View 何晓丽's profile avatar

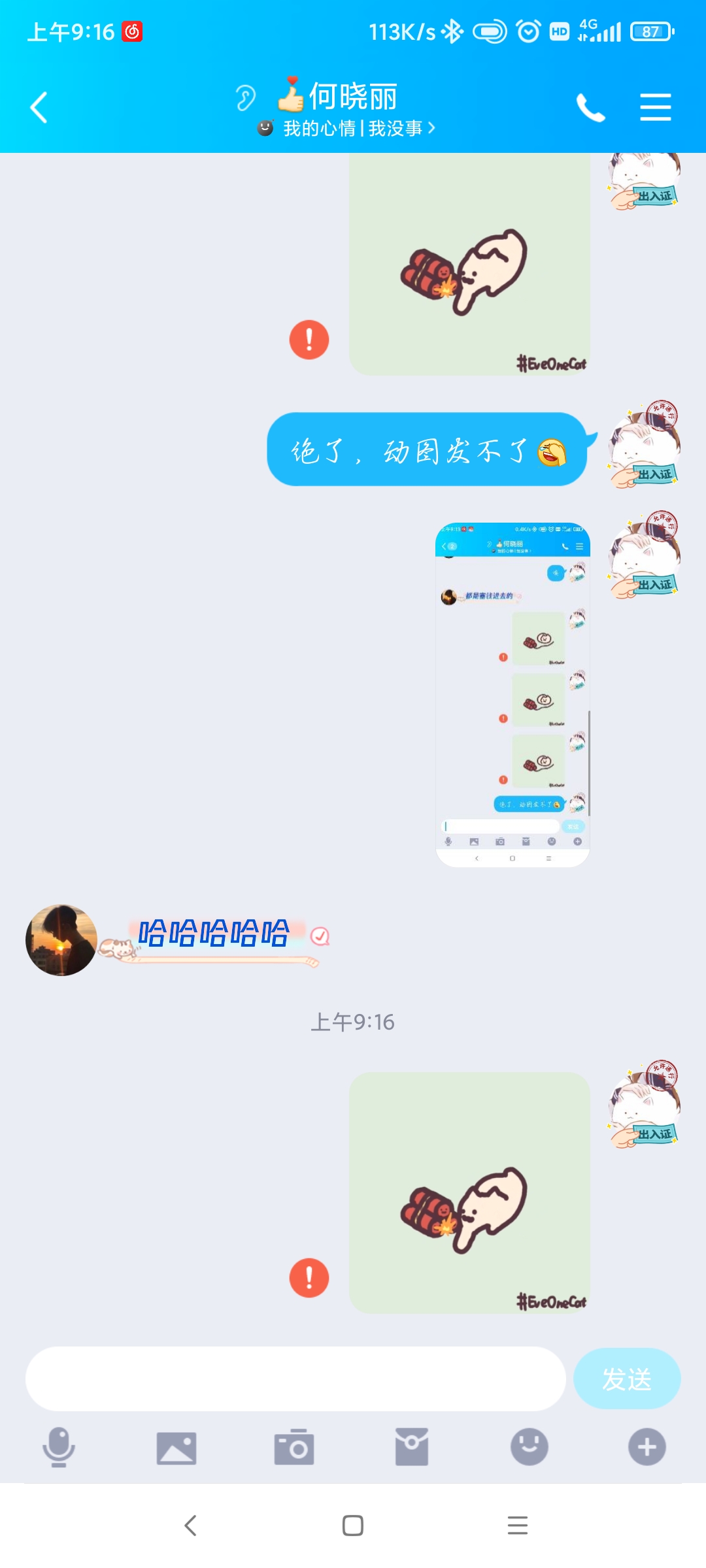click(x=61, y=940)
